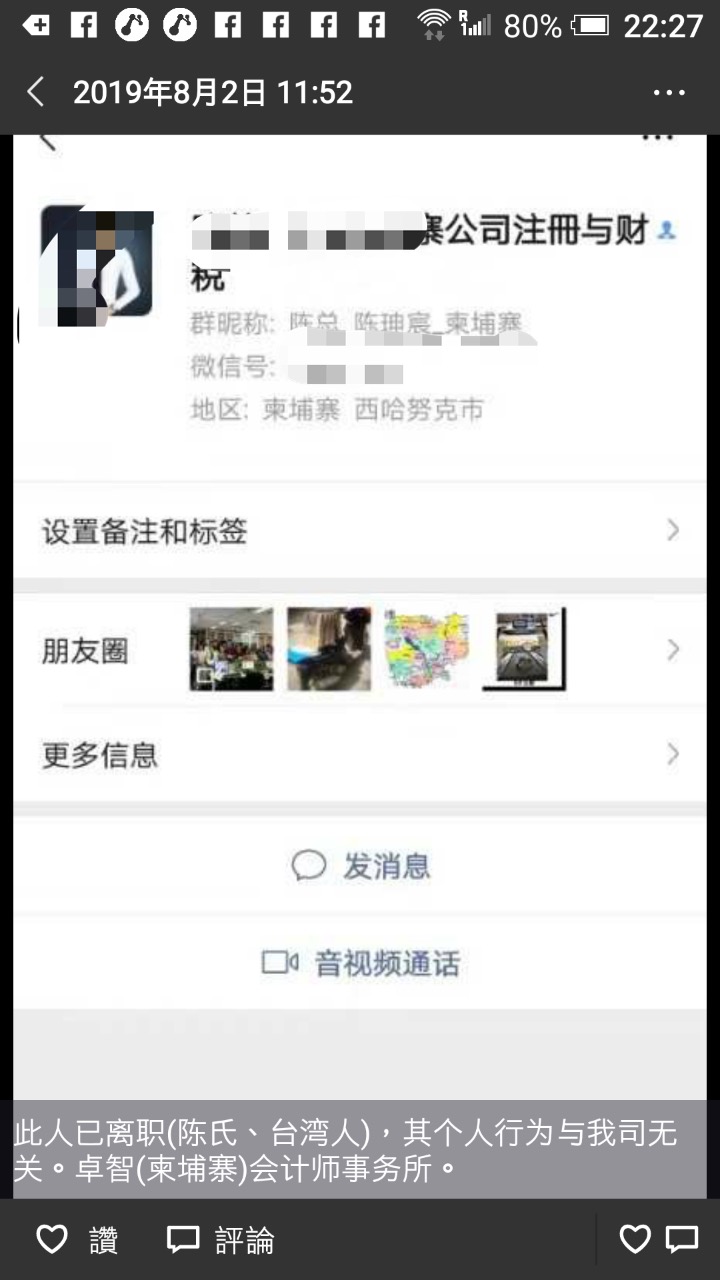Like this post with 讚
Image resolution: width=720 pixels, height=1280 pixels.
[x=77, y=1240]
